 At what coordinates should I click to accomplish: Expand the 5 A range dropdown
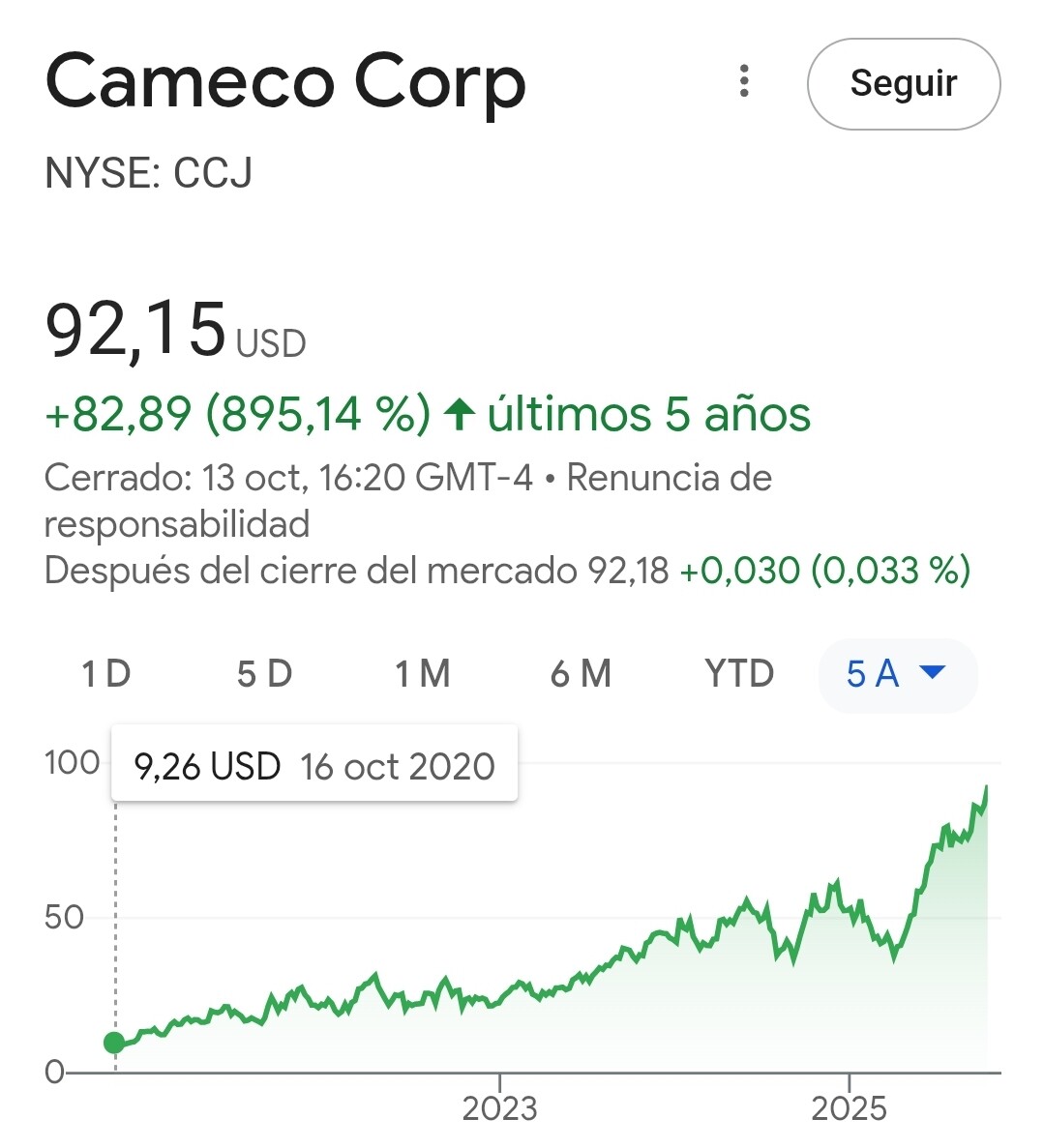pos(897,674)
